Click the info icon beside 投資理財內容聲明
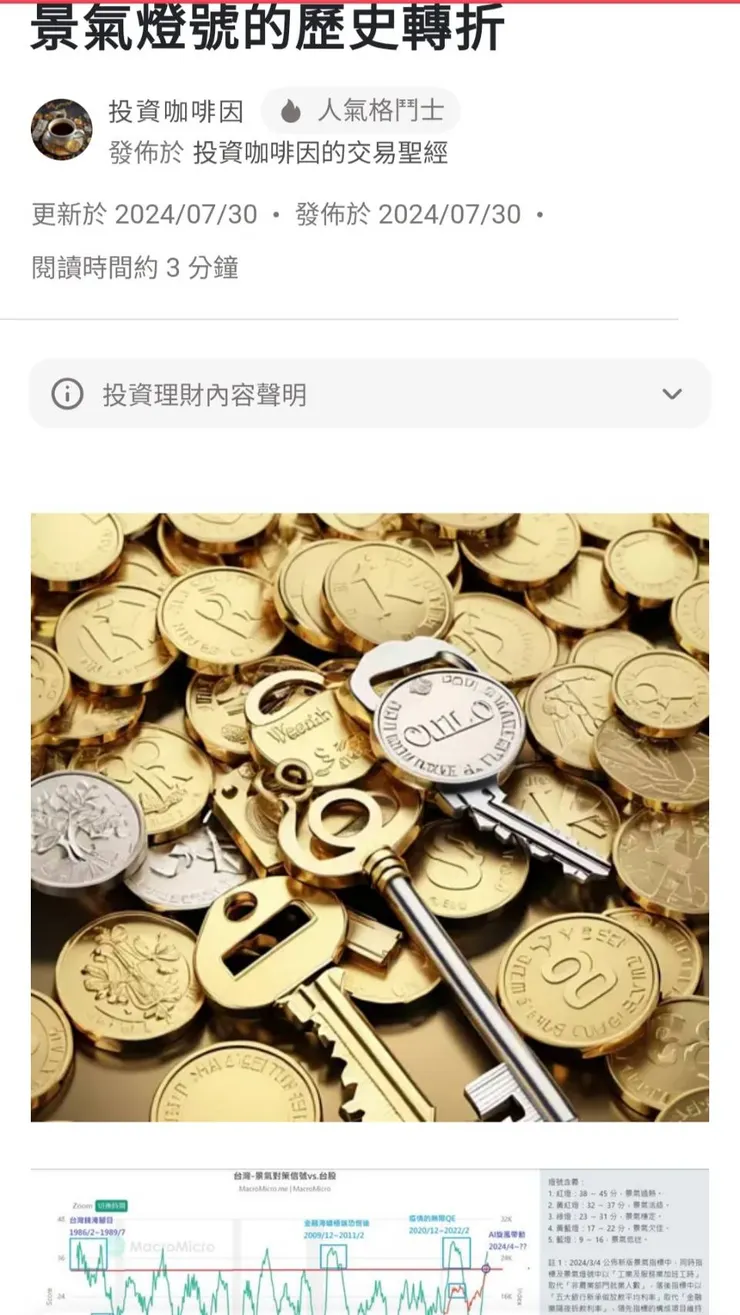Viewport: 740px width, 1315px height. [66, 394]
